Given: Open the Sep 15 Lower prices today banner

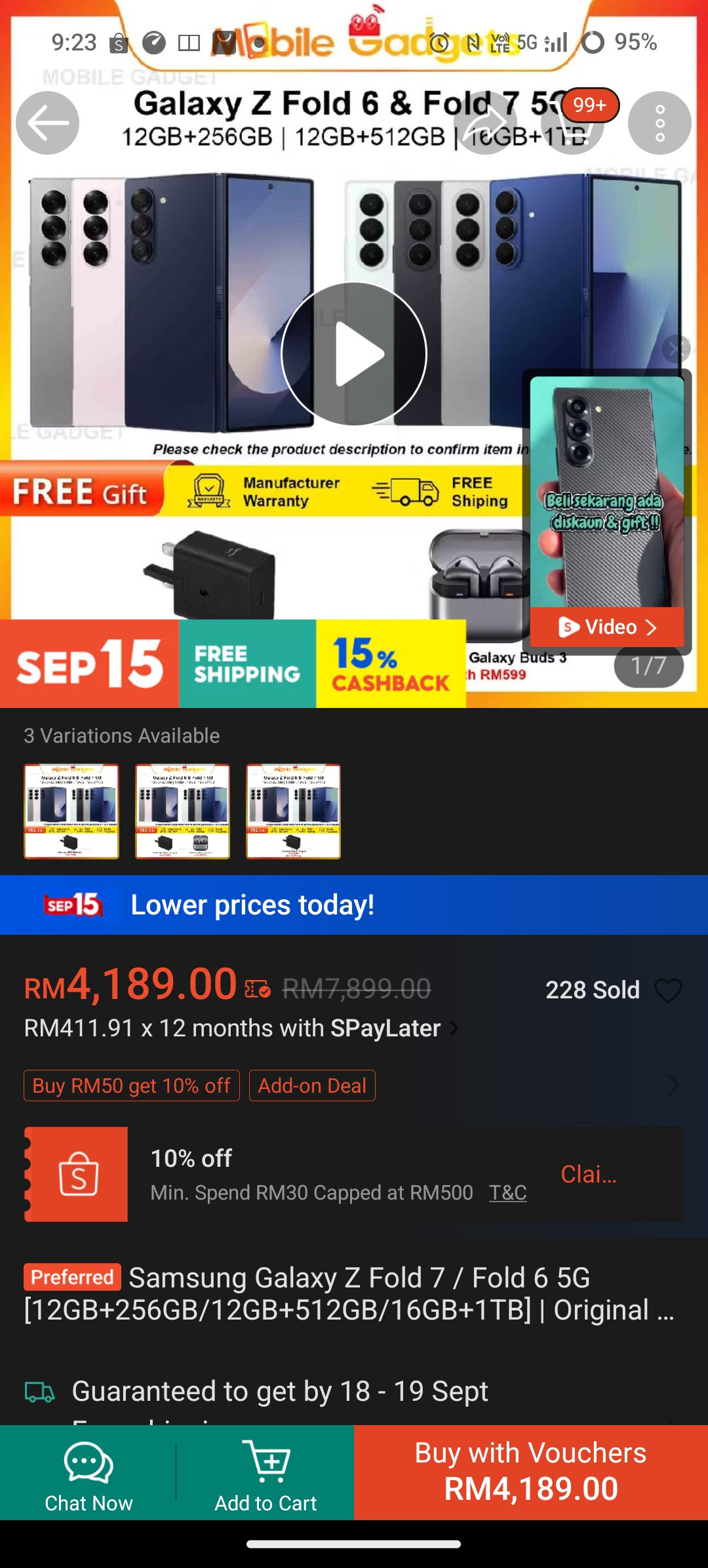Looking at the screenshot, I should coord(354,905).
